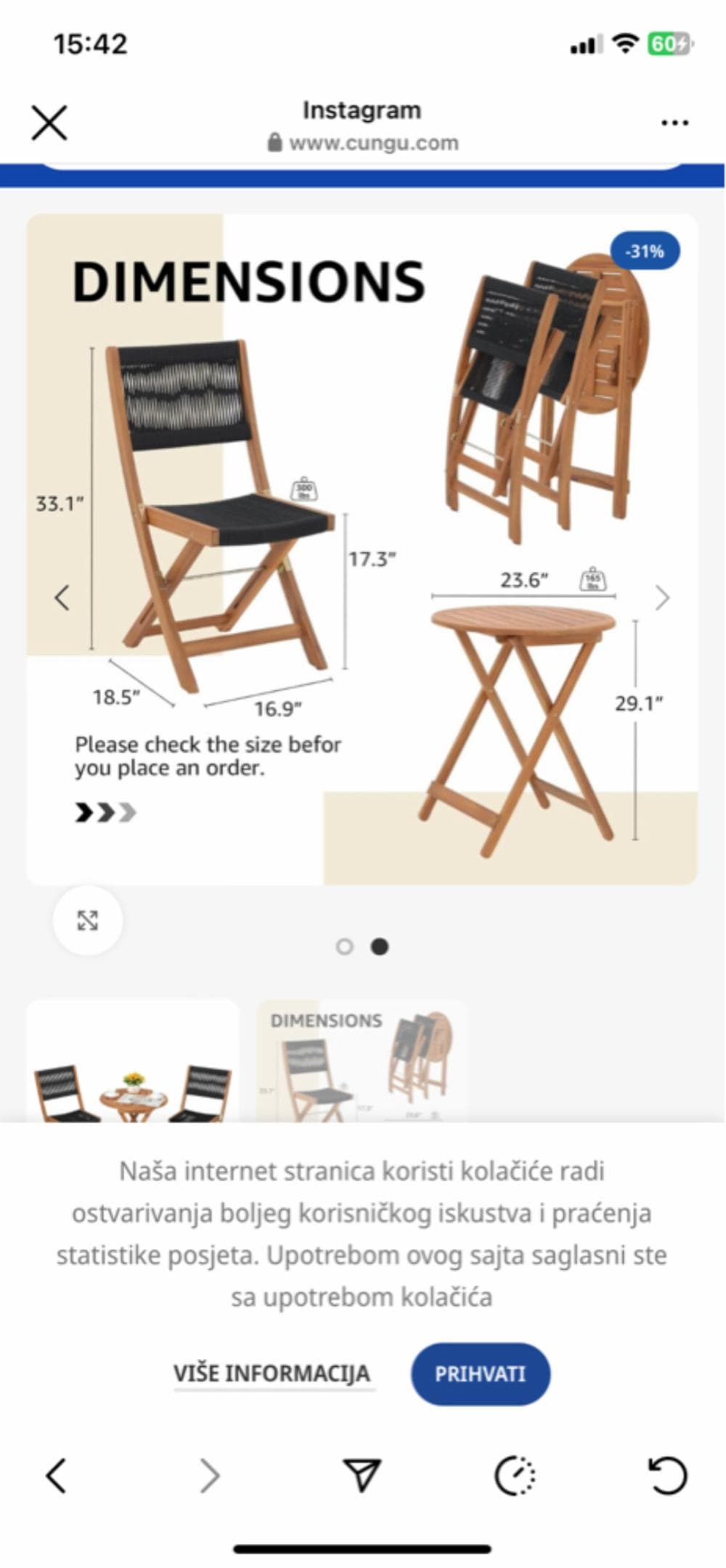The height and width of the screenshot is (1568, 726).
Task: Go back to the previous page
Action: point(57,1475)
